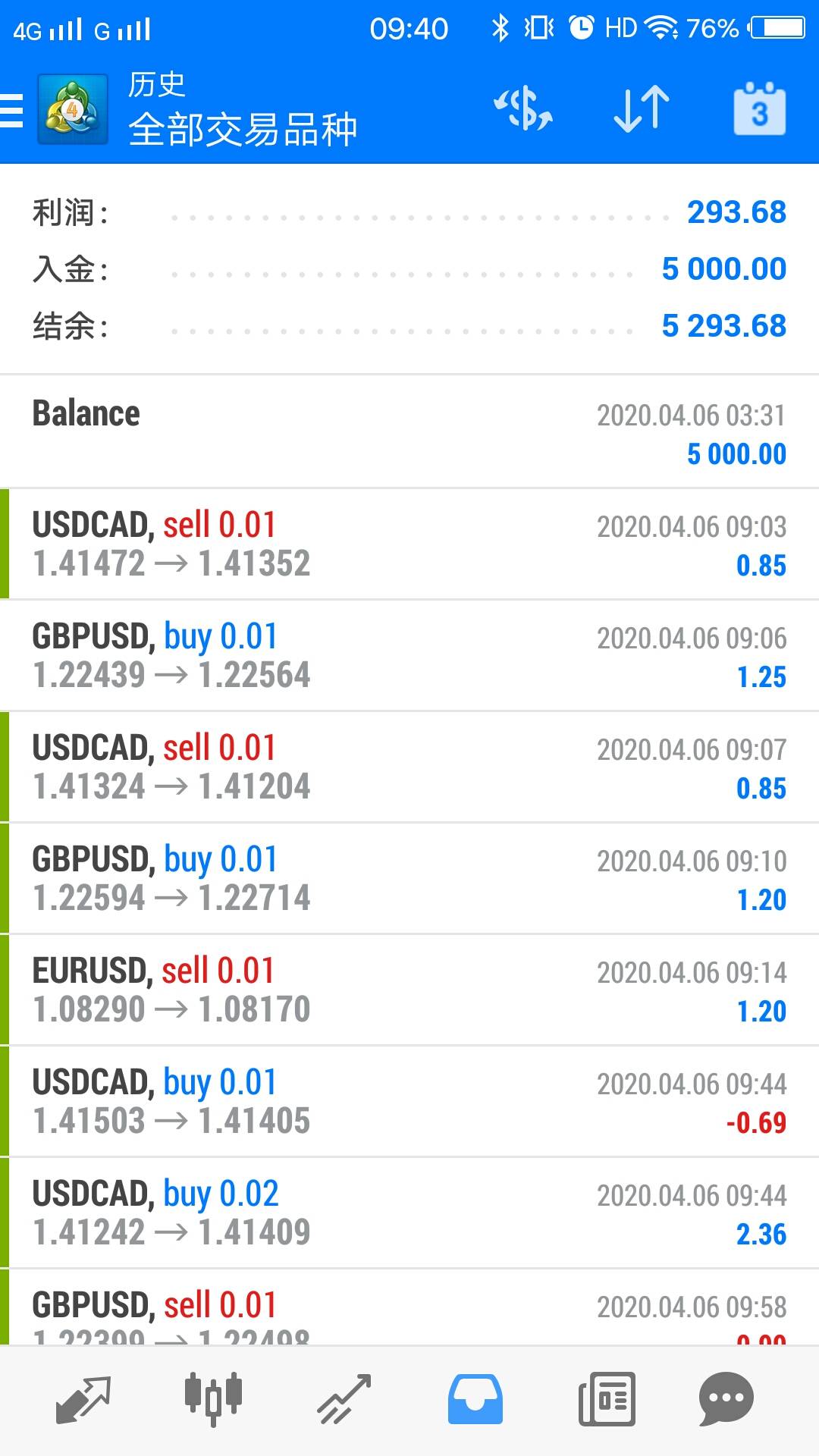
Task: Expand the USDCAD buy 0.02 trade
Action: pyautogui.click(x=409, y=1213)
